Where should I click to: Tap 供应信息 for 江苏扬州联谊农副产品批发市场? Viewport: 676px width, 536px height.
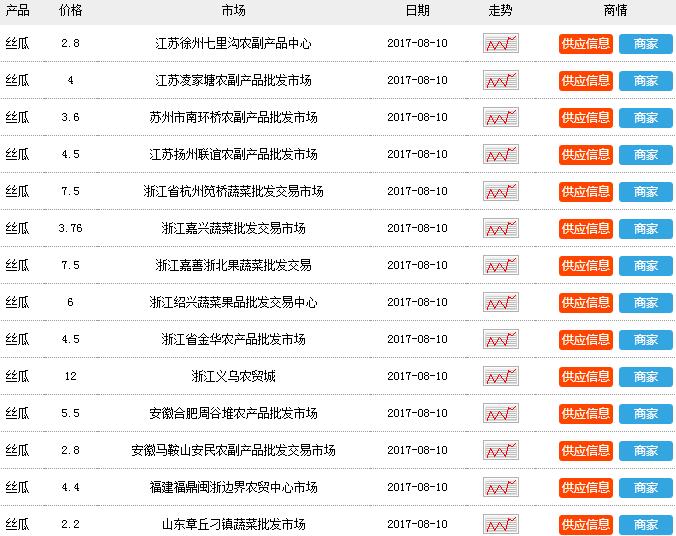[x=585, y=154]
